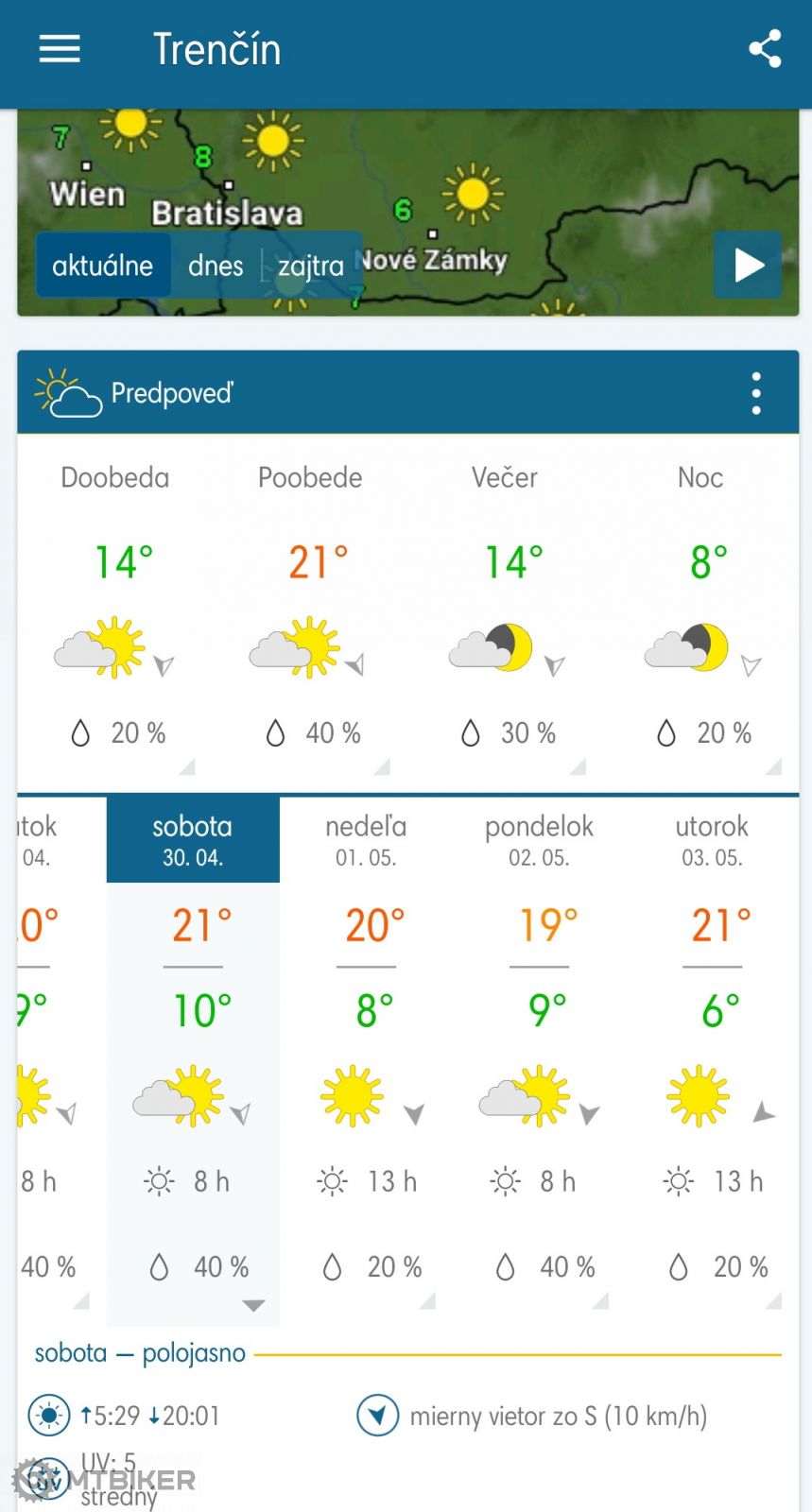812x1512 pixels.
Task: Switch the map to dnes
Action: (216, 266)
